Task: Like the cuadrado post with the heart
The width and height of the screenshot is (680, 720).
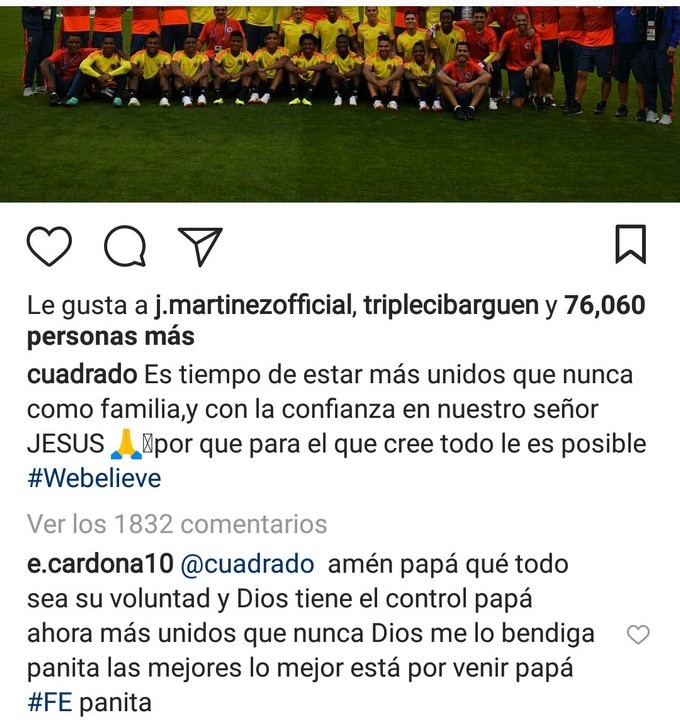Action: coord(49,245)
